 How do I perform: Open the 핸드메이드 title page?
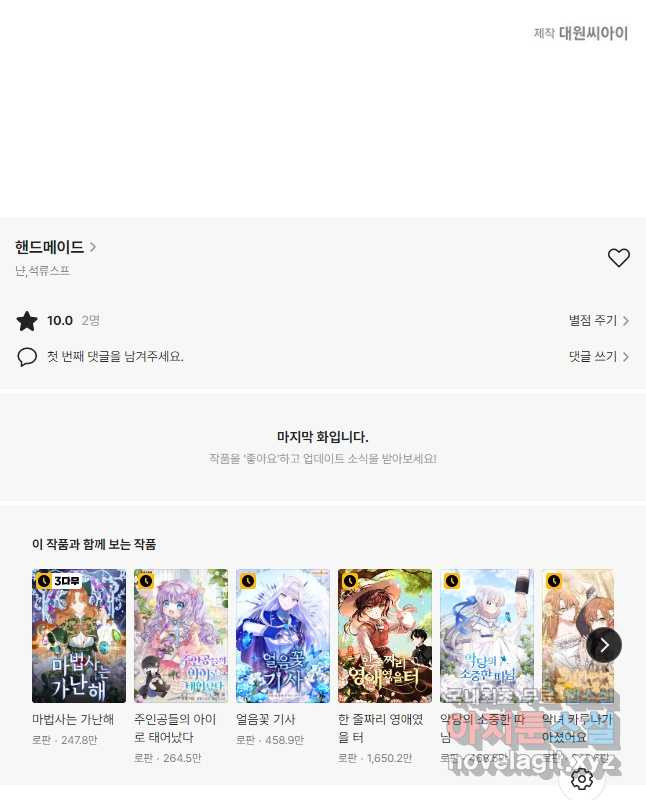(x=55, y=247)
